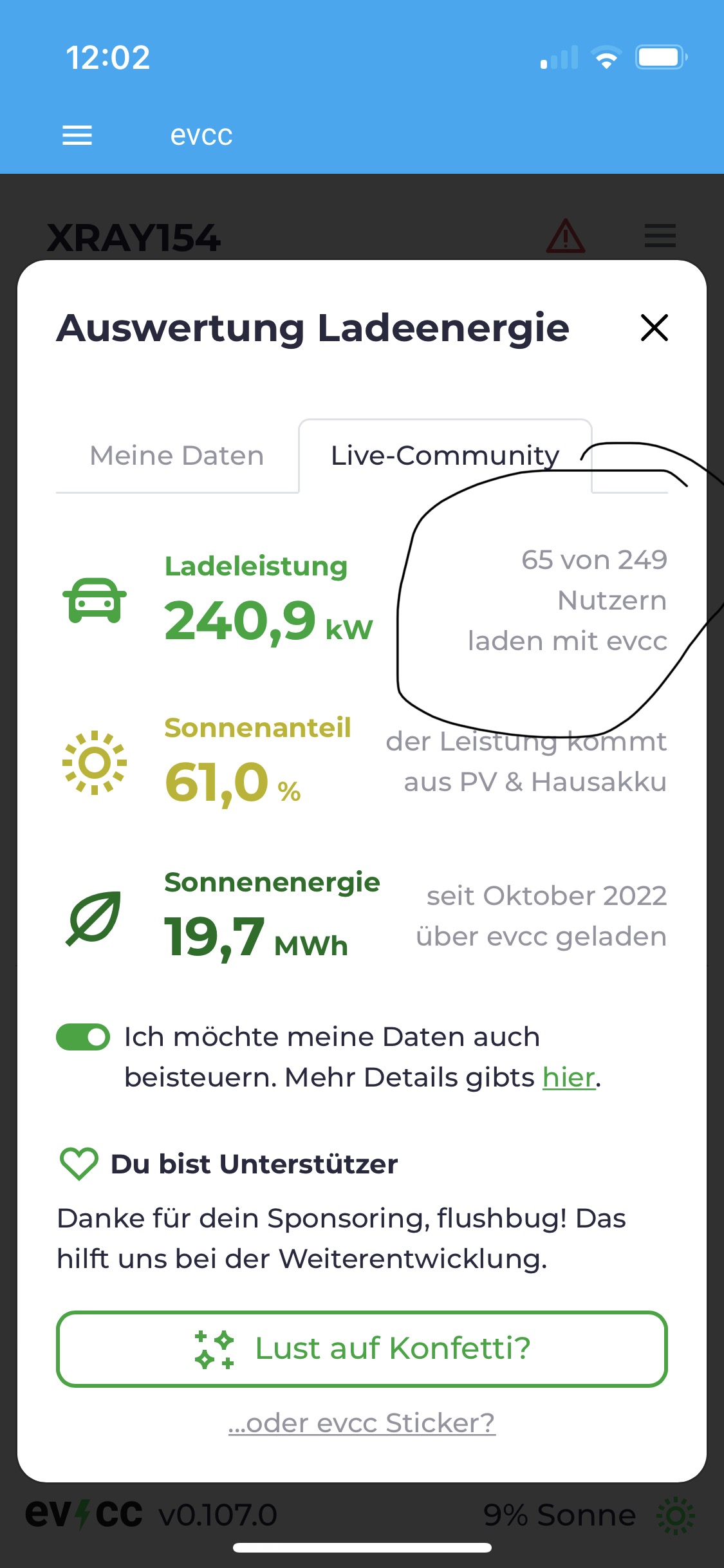Image resolution: width=724 pixels, height=1568 pixels.
Task: Click the evcc title in the blue header
Action: click(x=201, y=135)
